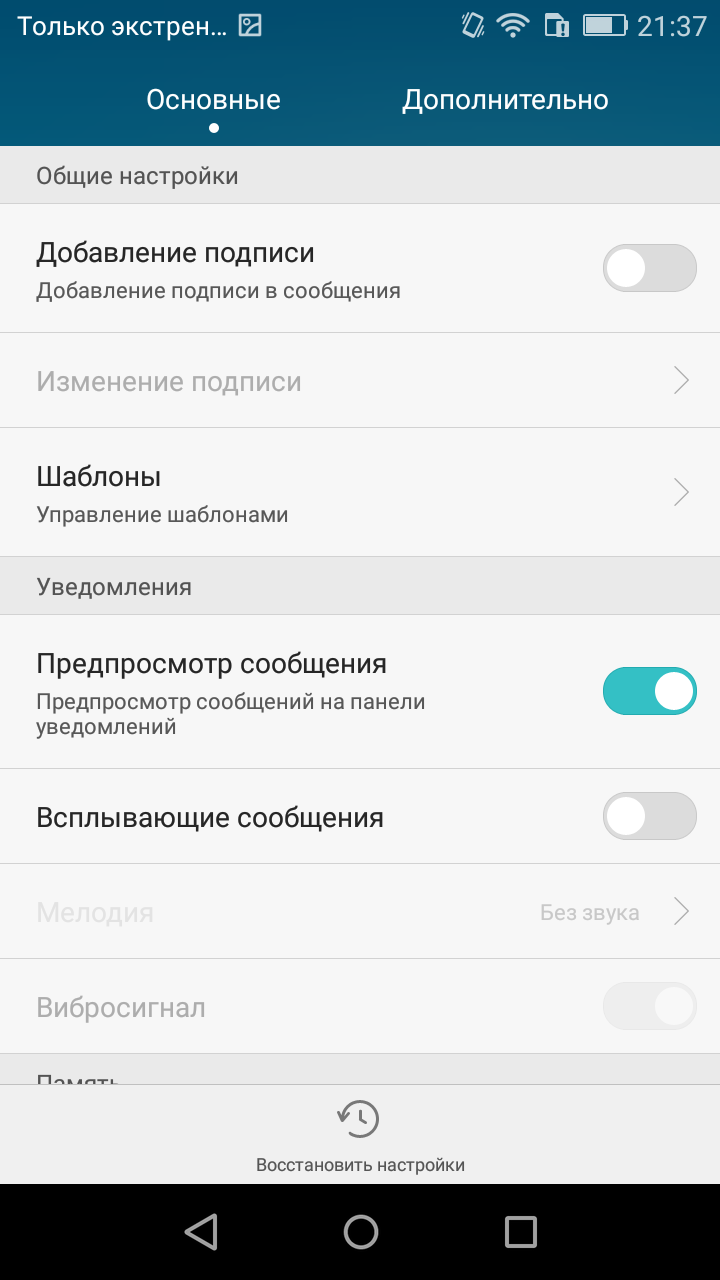
Task: Turn off Предпросмотр сообщения
Action: click(649, 691)
